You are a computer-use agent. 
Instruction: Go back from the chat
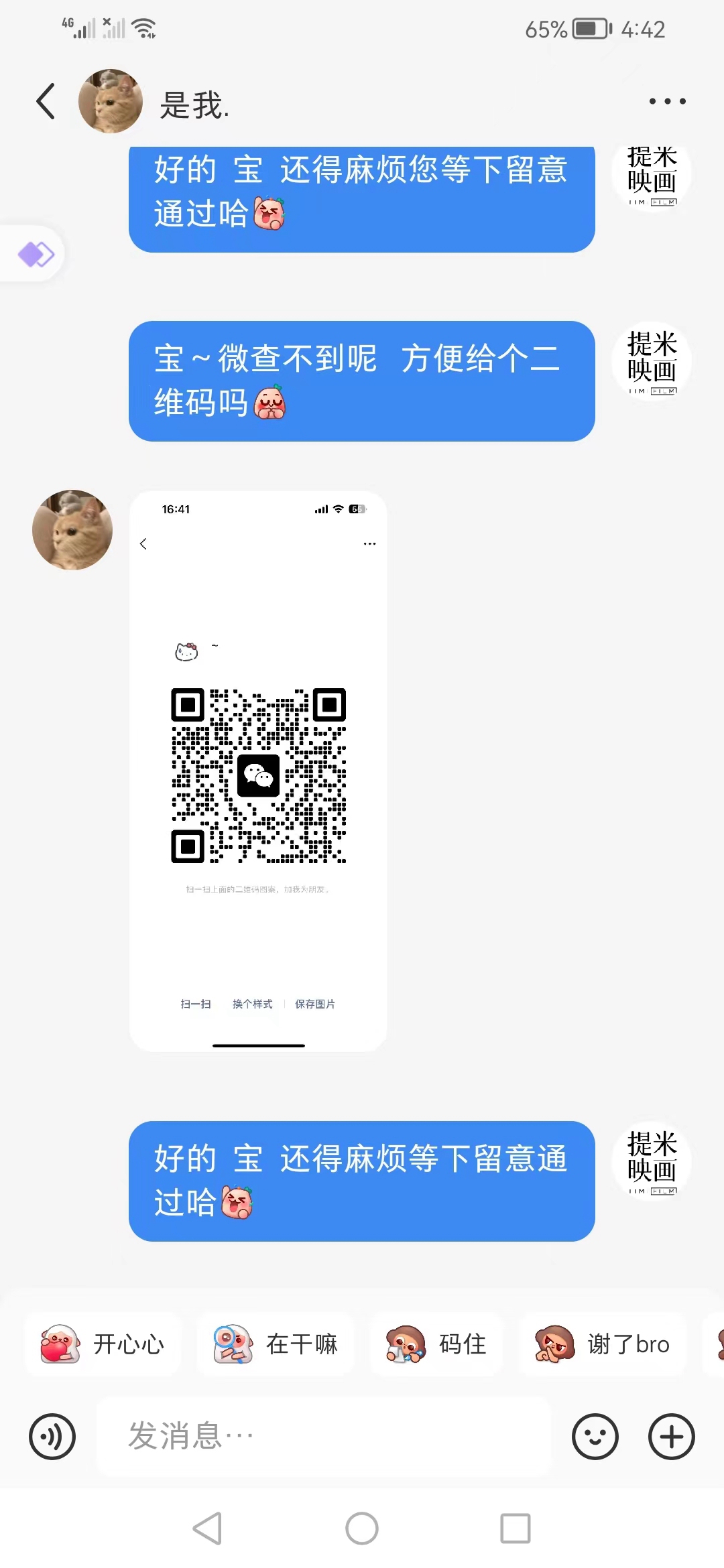pyautogui.click(x=46, y=102)
